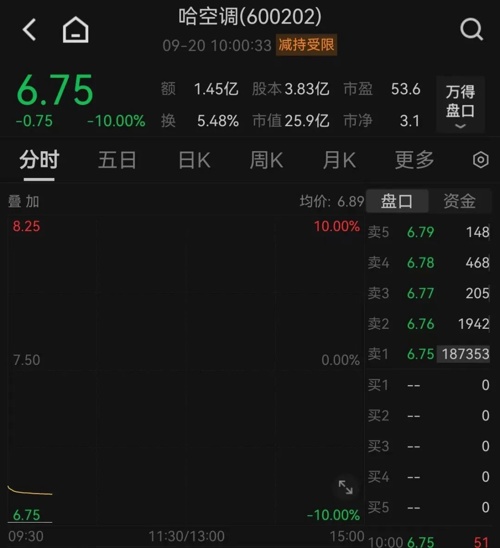500x548 pixels.
Task: Switch to the 日K chart tab
Action: [194, 160]
